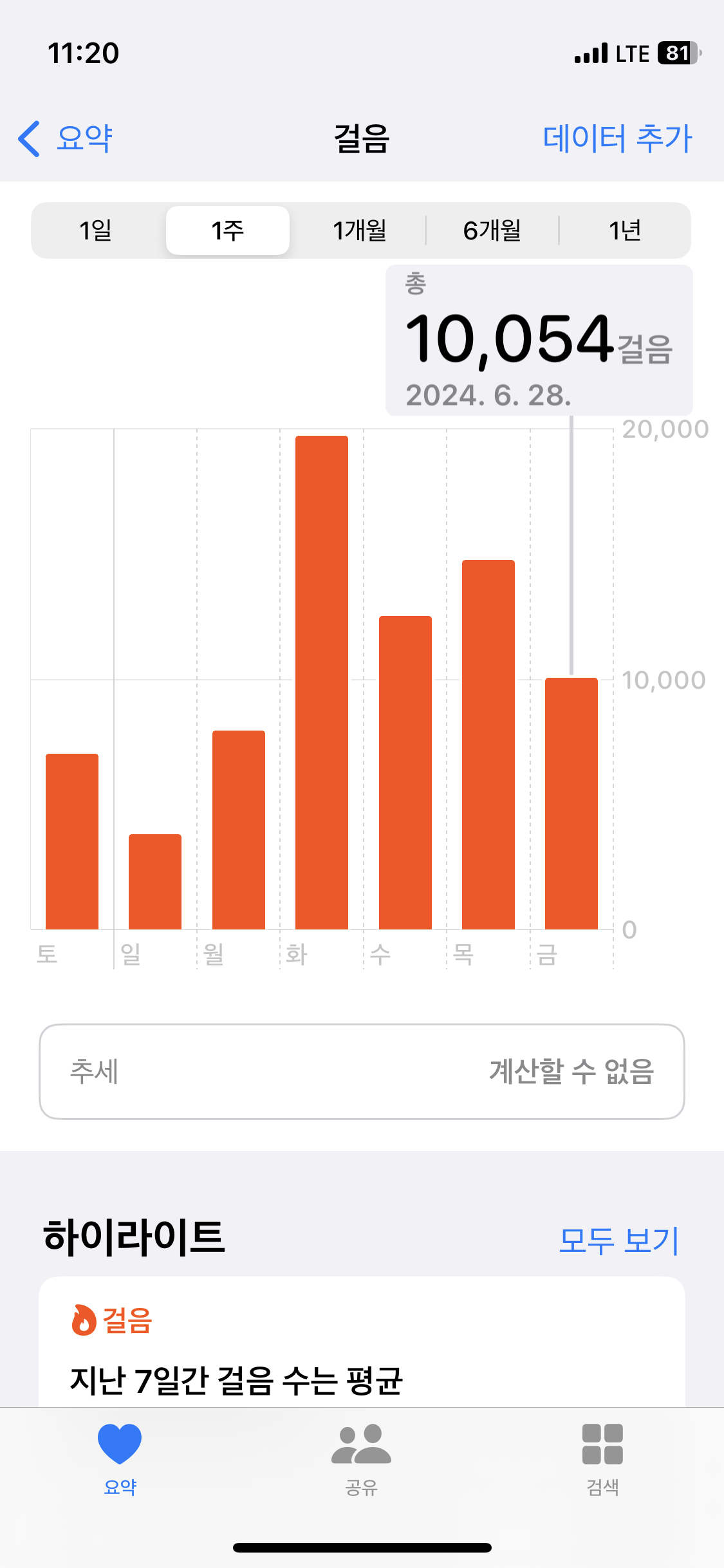This screenshot has width=724, height=1568.
Task: Select the 1주 range segment
Action: pyautogui.click(x=228, y=230)
